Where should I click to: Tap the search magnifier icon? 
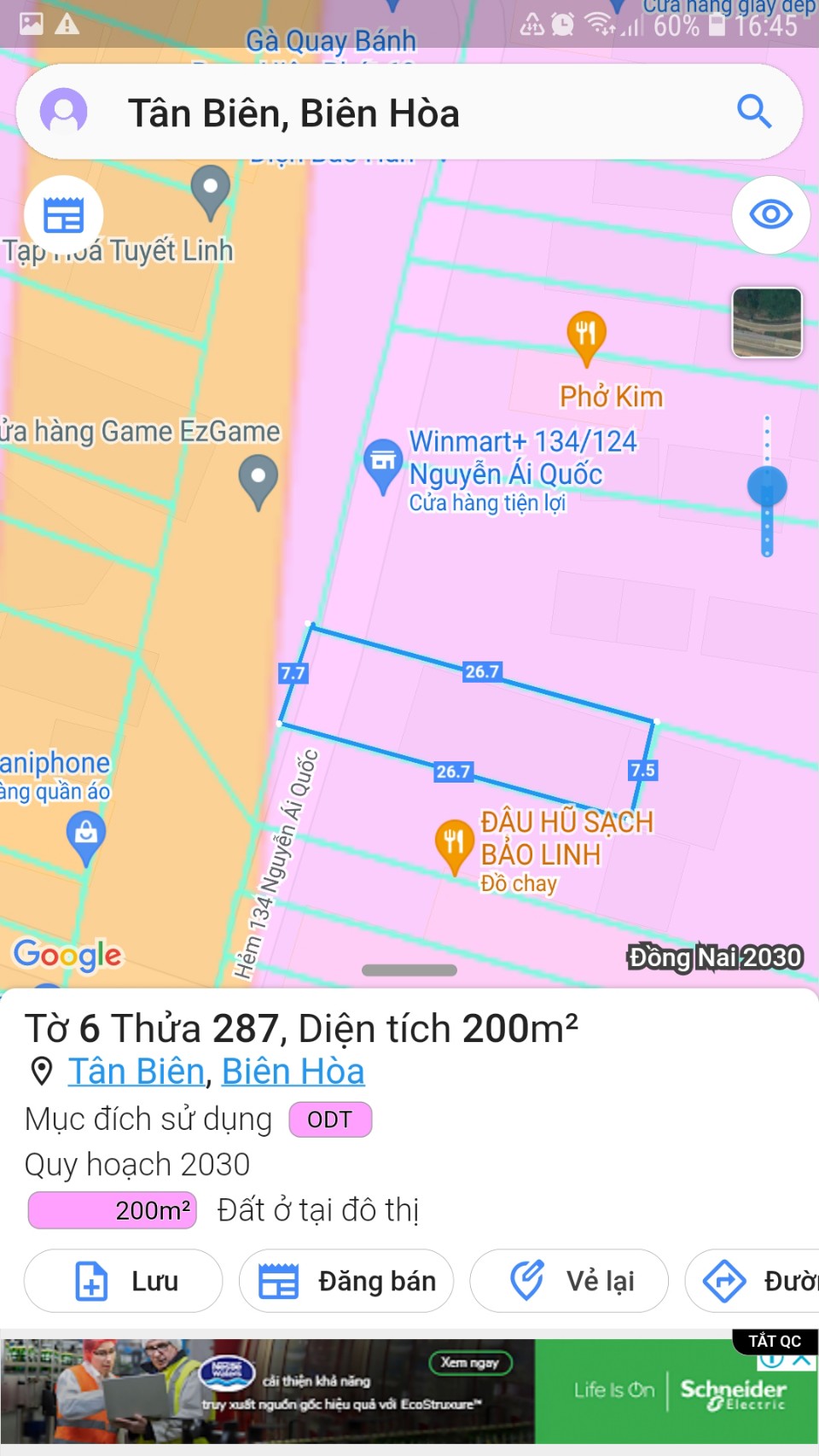(754, 112)
